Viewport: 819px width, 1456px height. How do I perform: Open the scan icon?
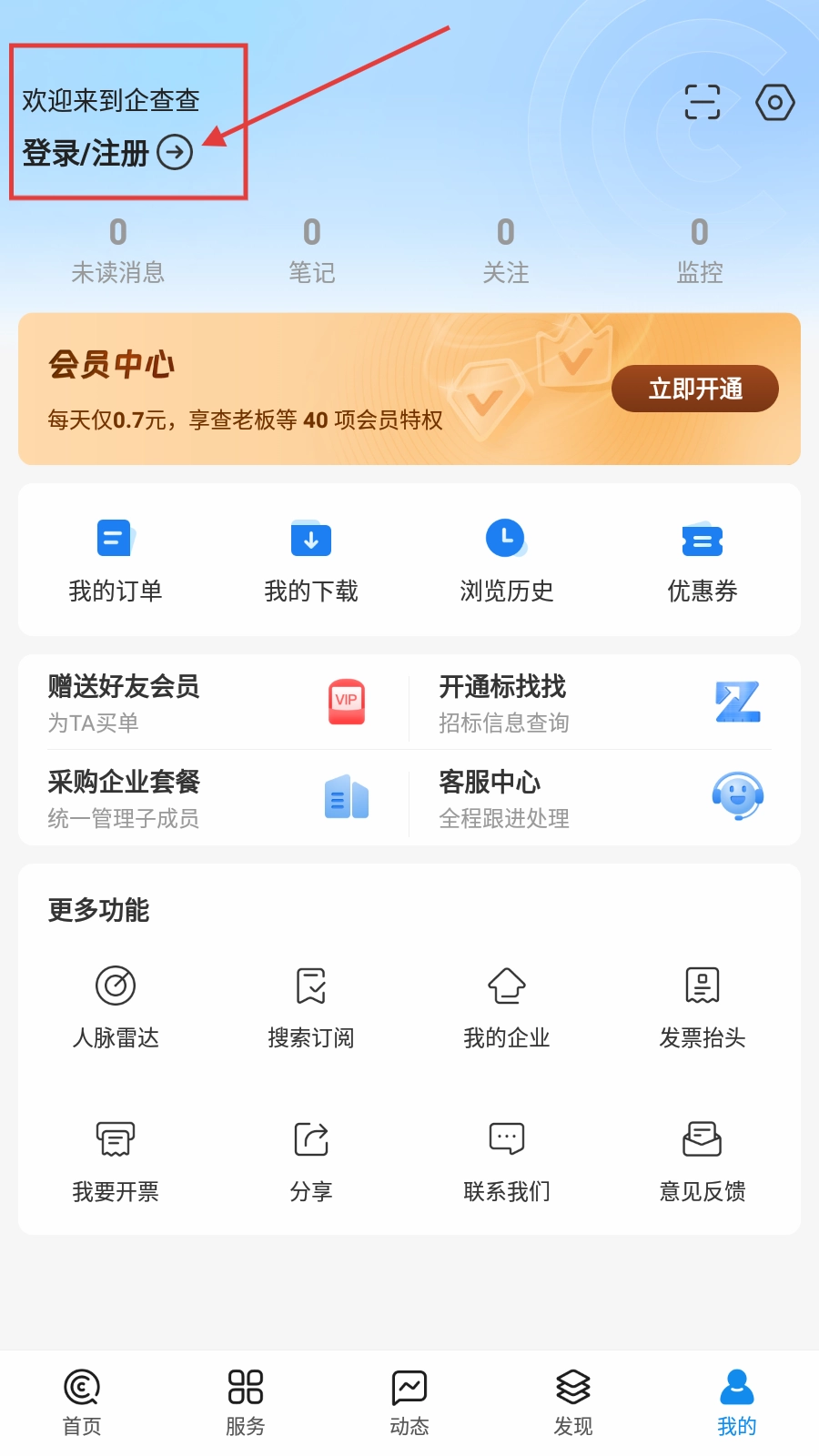[x=702, y=102]
